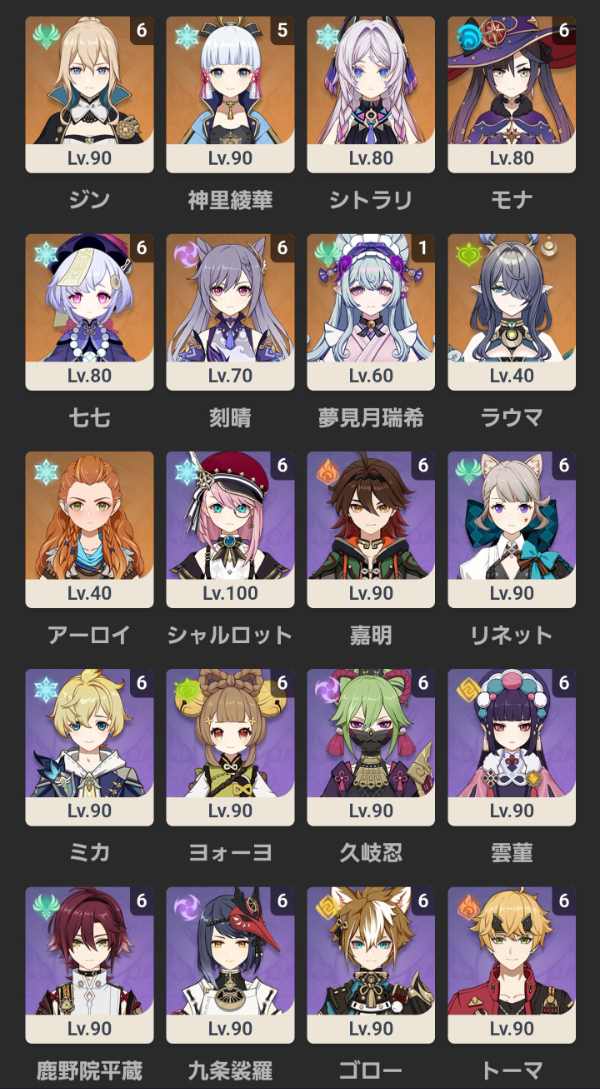The height and width of the screenshot is (1089, 600).
Task: Tap the モナ character card
Action: 512,94
